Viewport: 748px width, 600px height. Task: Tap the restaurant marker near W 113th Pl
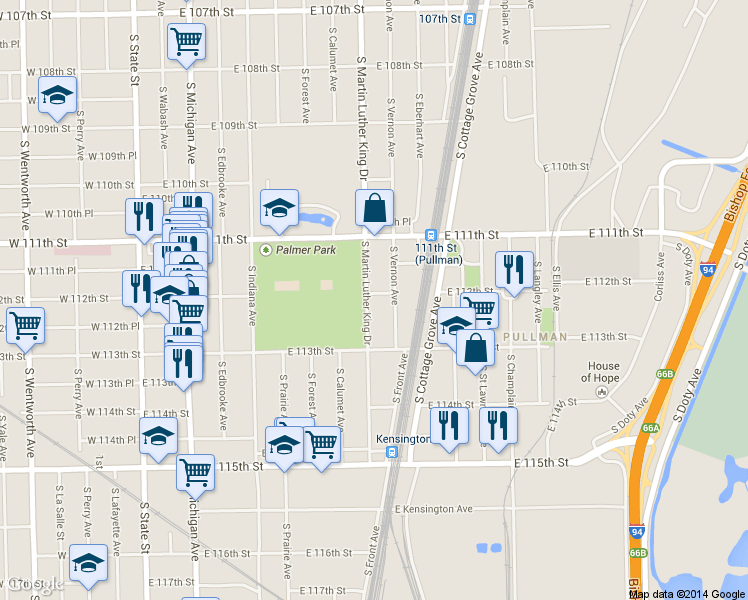(184, 367)
